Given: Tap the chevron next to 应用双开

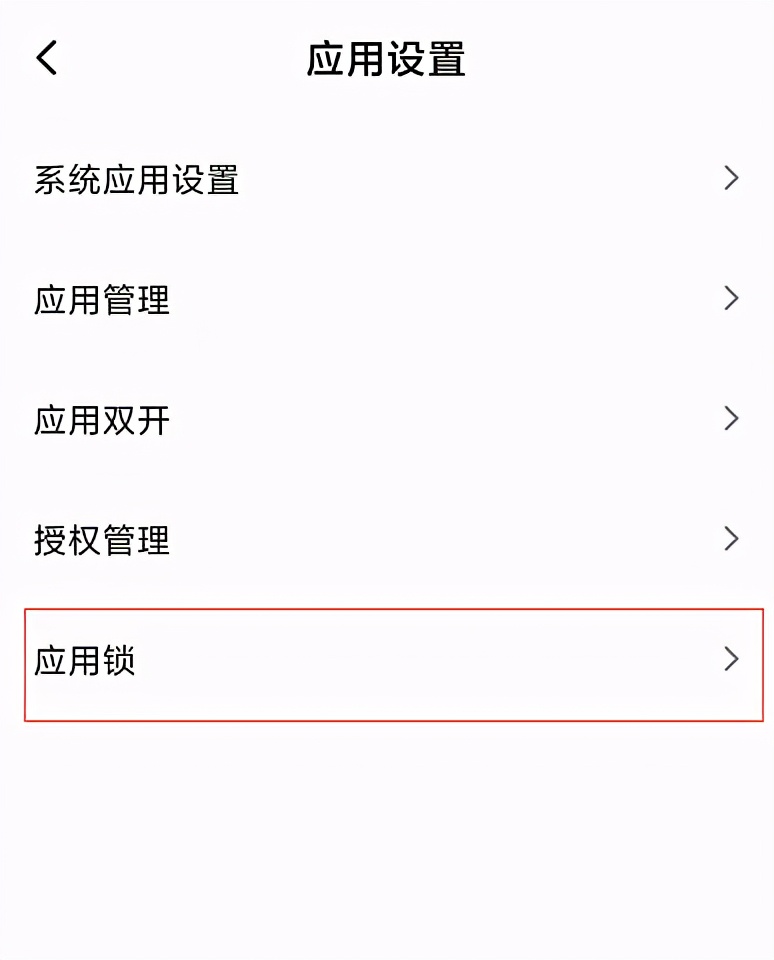Looking at the screenshot, I should [x=731, y=418].
